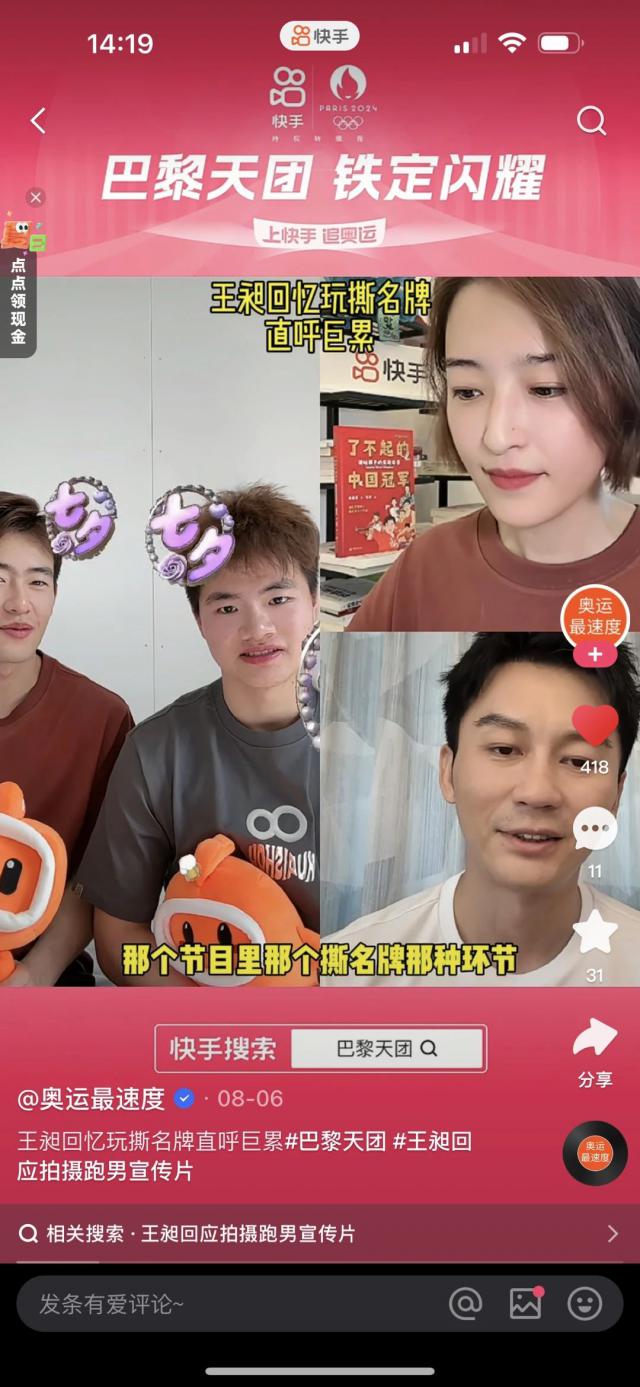Open the emoji picker
The height and width of the screenshot is (1387, 640).
[585, 1303]
